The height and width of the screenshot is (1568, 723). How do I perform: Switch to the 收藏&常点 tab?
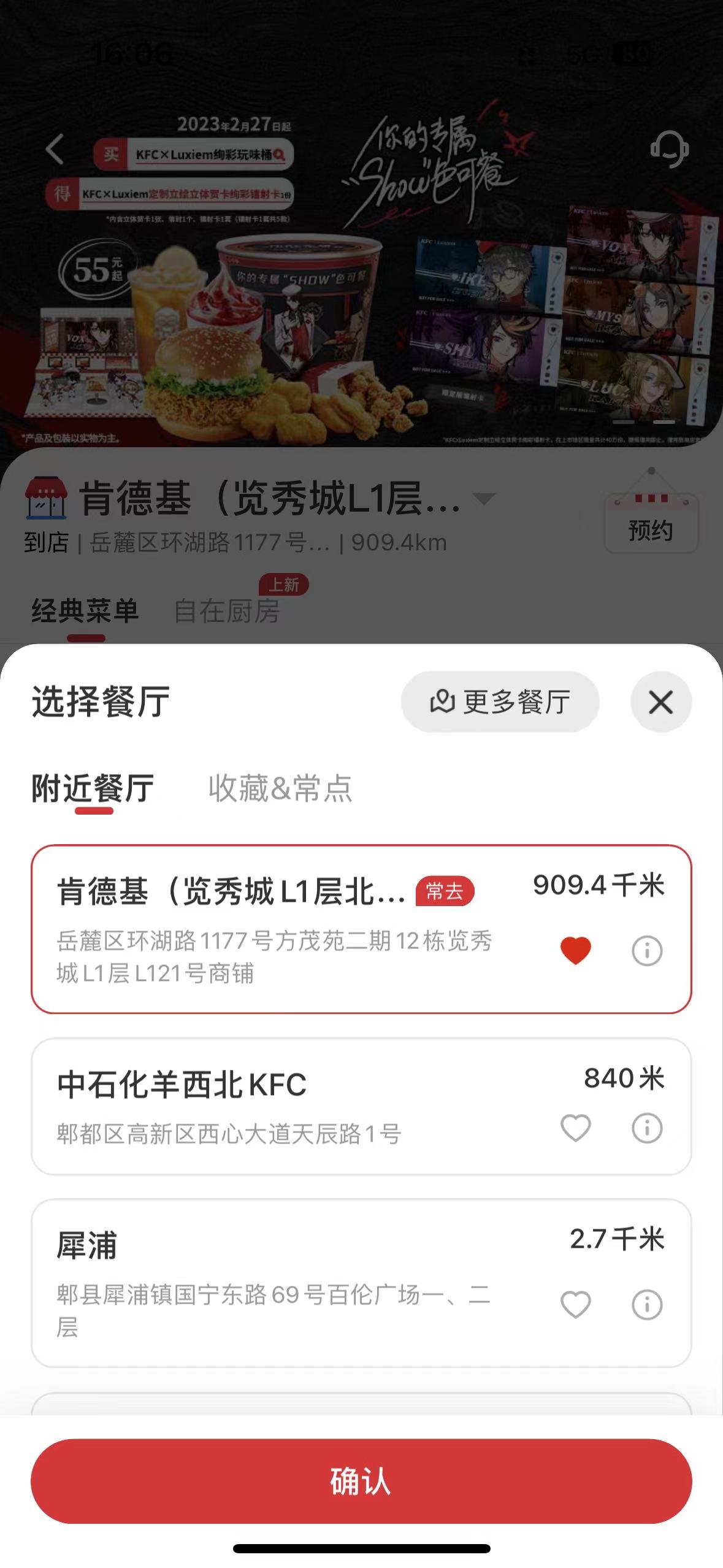(280, 788)
